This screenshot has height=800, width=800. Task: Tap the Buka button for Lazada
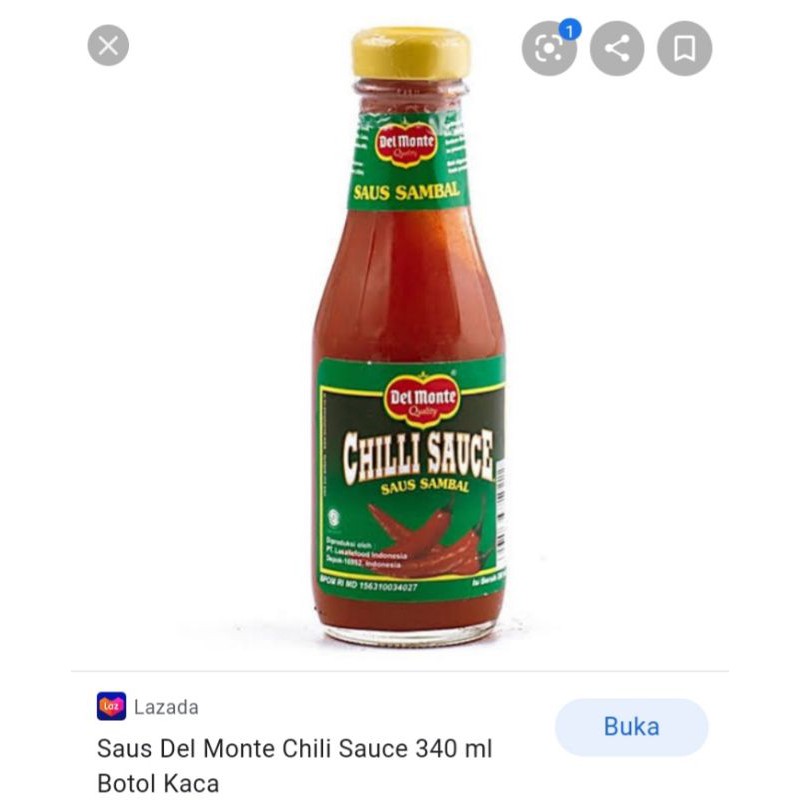[x=631, y=727]
